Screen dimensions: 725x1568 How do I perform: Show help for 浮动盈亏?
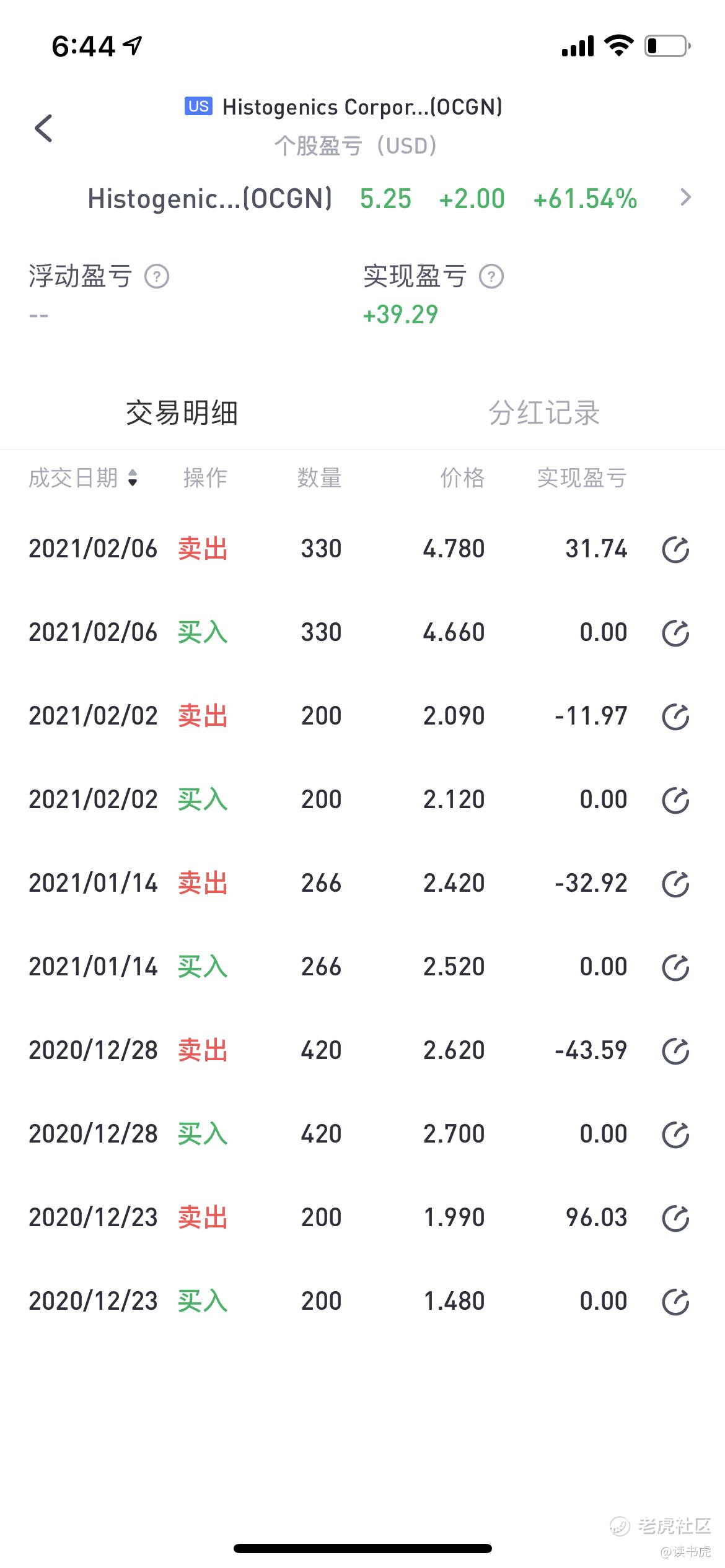pos(157,276)
